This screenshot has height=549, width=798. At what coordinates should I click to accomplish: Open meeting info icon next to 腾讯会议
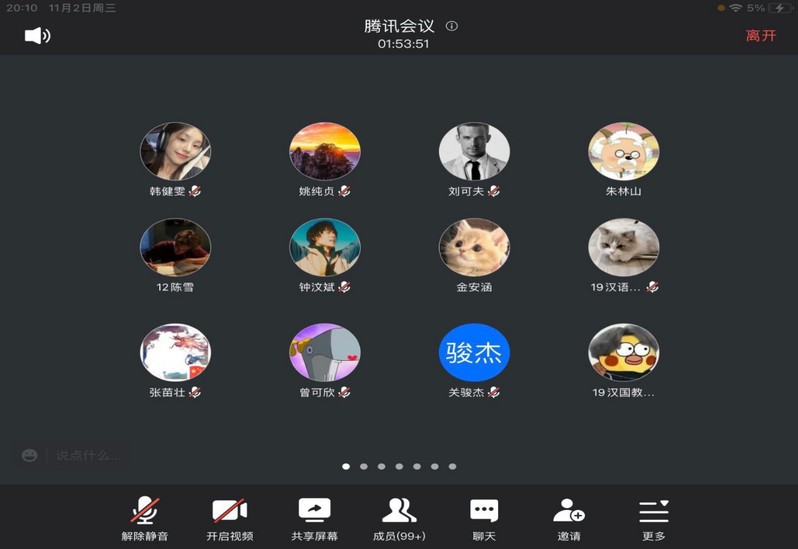pyautogui.click(x=452, y=26)
